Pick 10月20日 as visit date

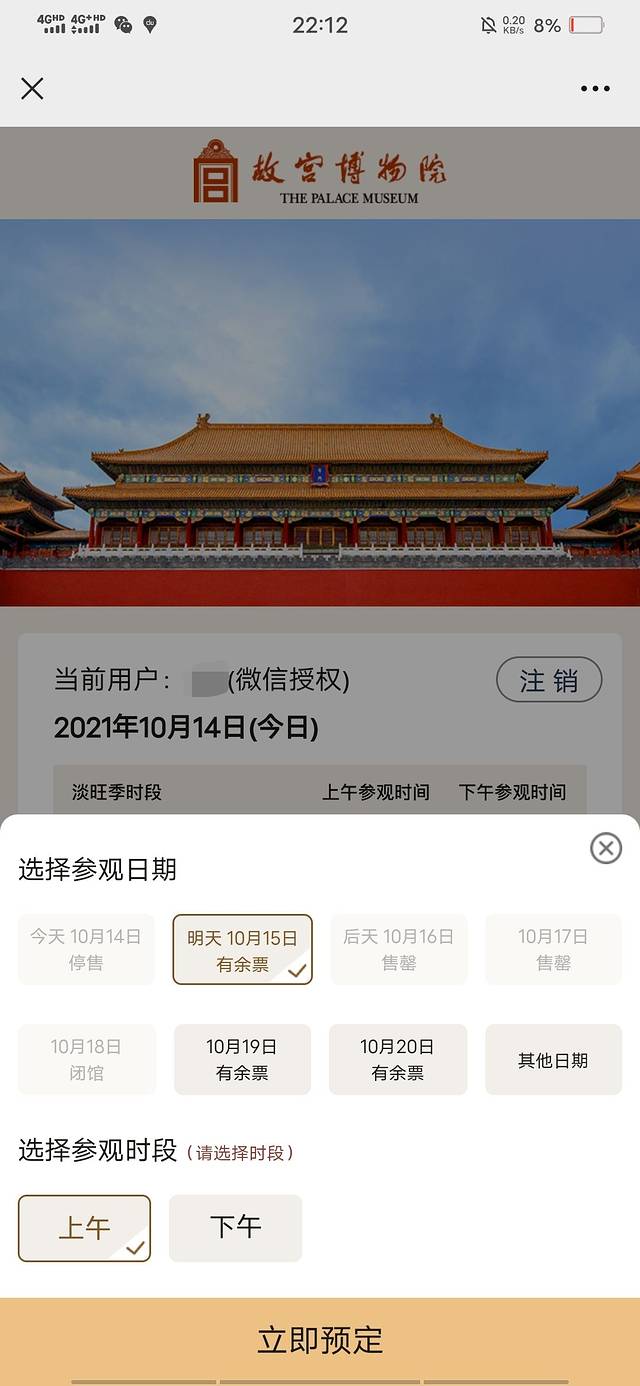tap(397, 1059)
